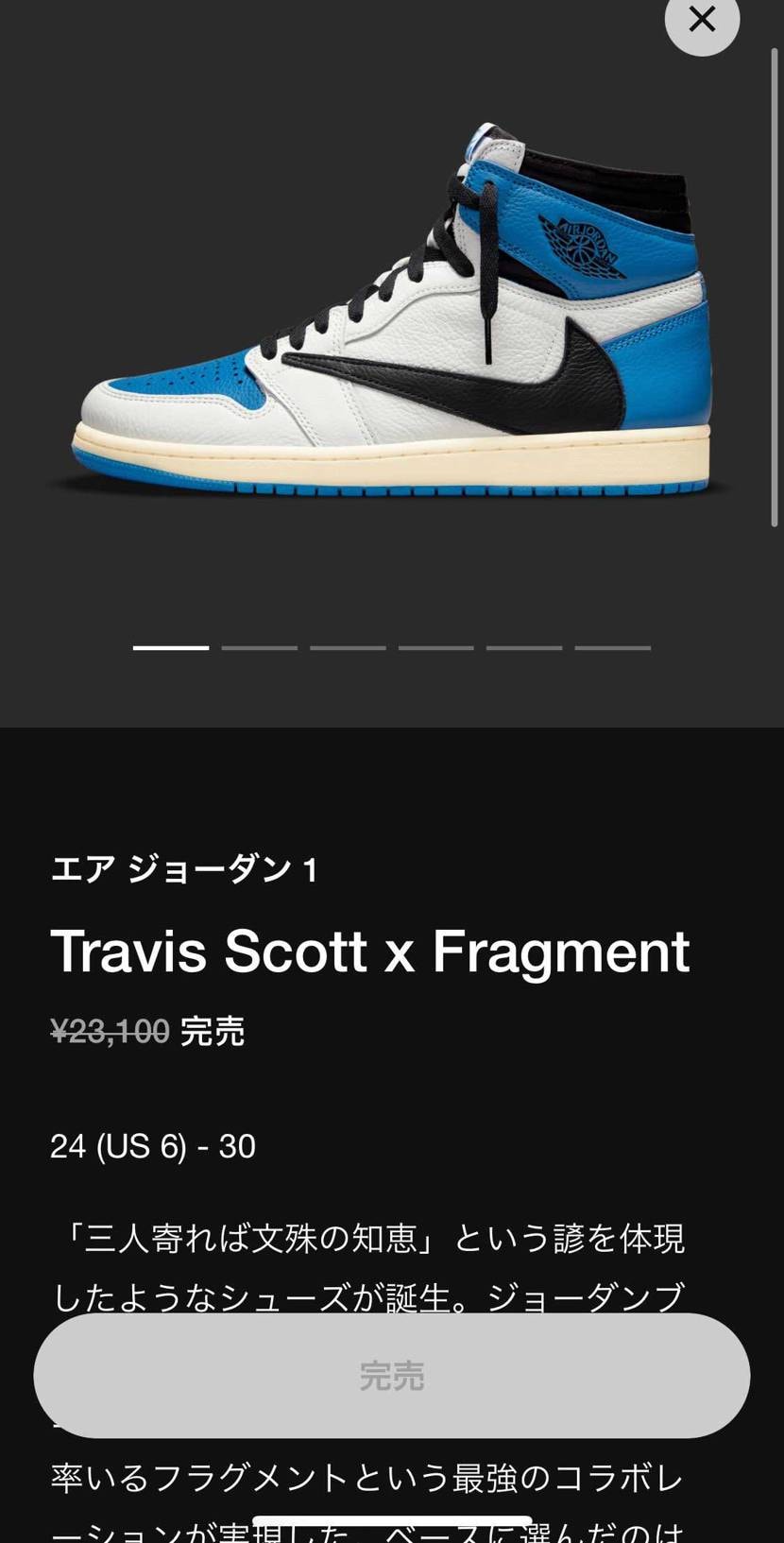Screen dimensions: 784x1543
Task: Tap the greyed-out 完売 sold out button
Action: click(391, 1376)
